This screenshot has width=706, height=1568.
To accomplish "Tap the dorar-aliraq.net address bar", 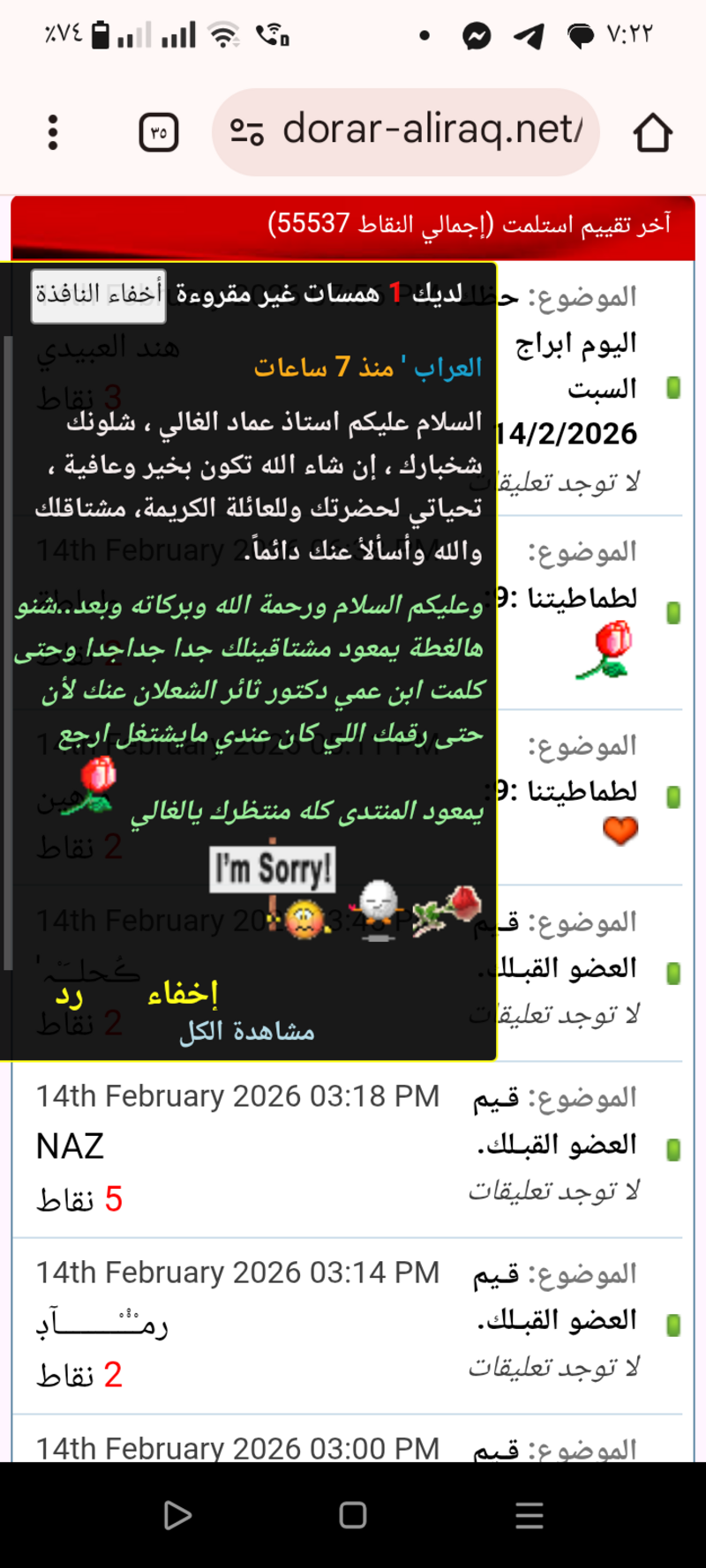I will pos(406,131).
